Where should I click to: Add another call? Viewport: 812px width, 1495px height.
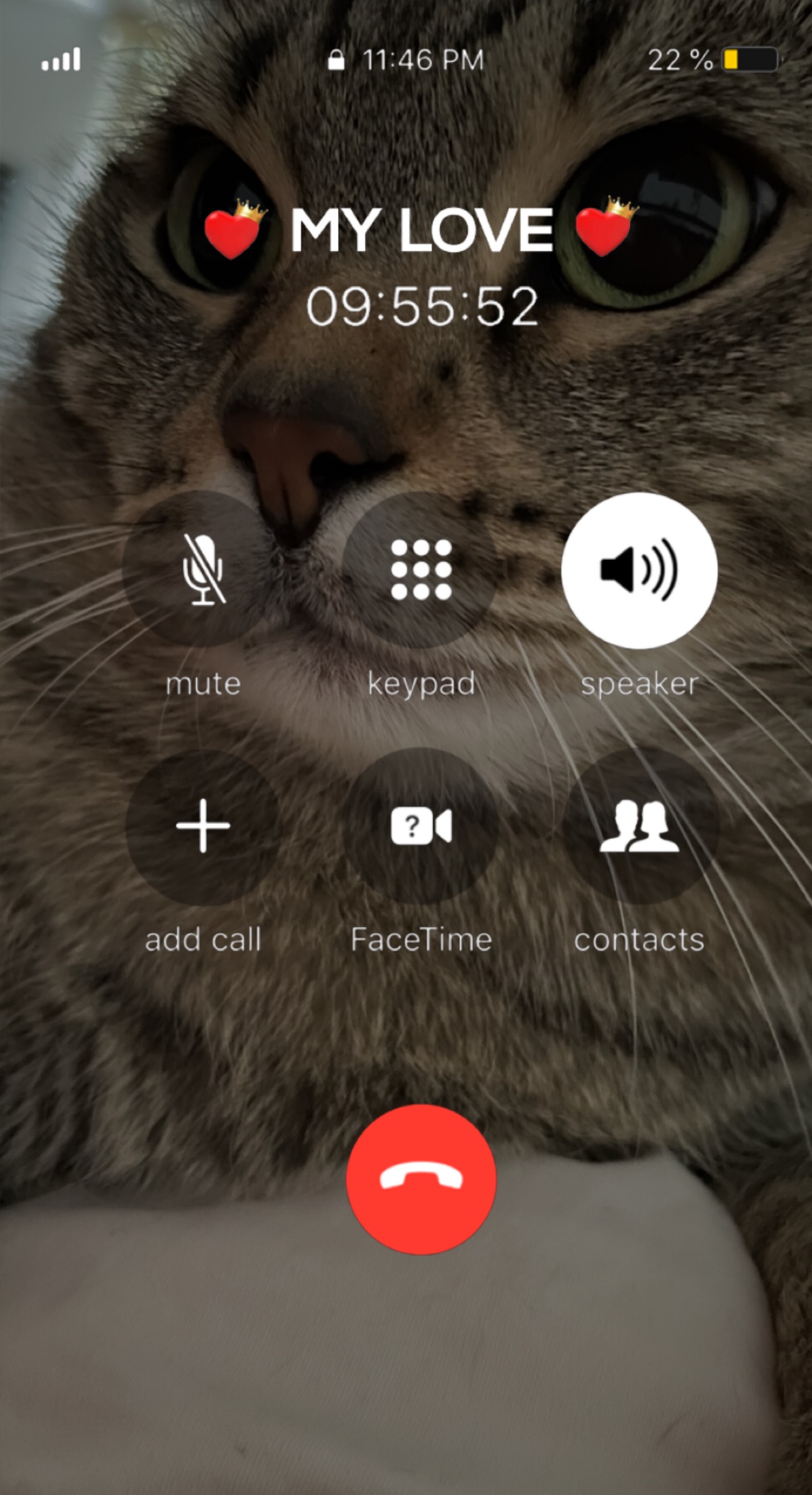(x=202, y=826)
